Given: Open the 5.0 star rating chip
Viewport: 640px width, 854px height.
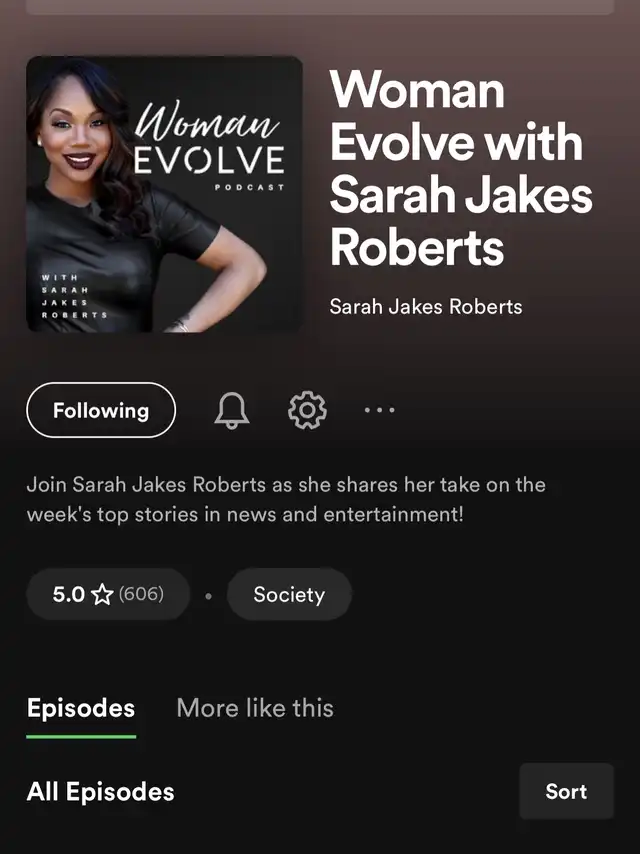Looking at the screenshot, I should (108, 594).
